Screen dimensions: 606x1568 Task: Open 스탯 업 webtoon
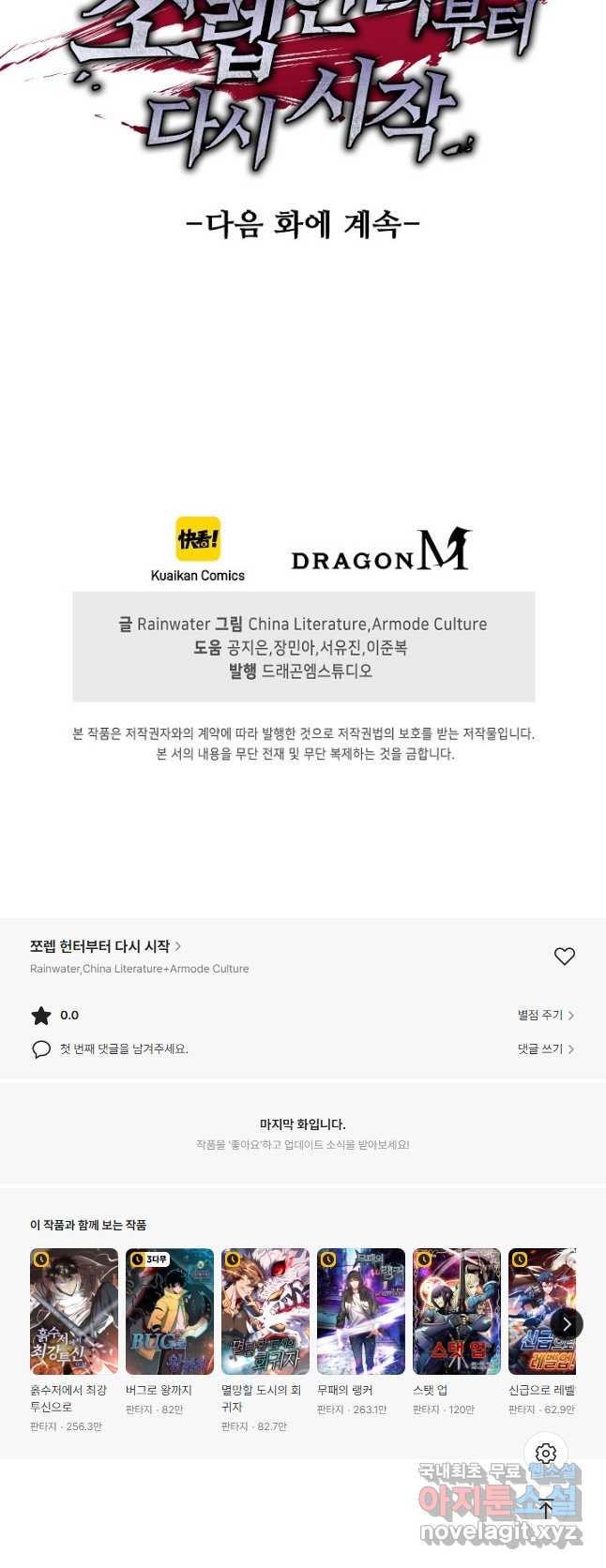tap(457, 1311)
